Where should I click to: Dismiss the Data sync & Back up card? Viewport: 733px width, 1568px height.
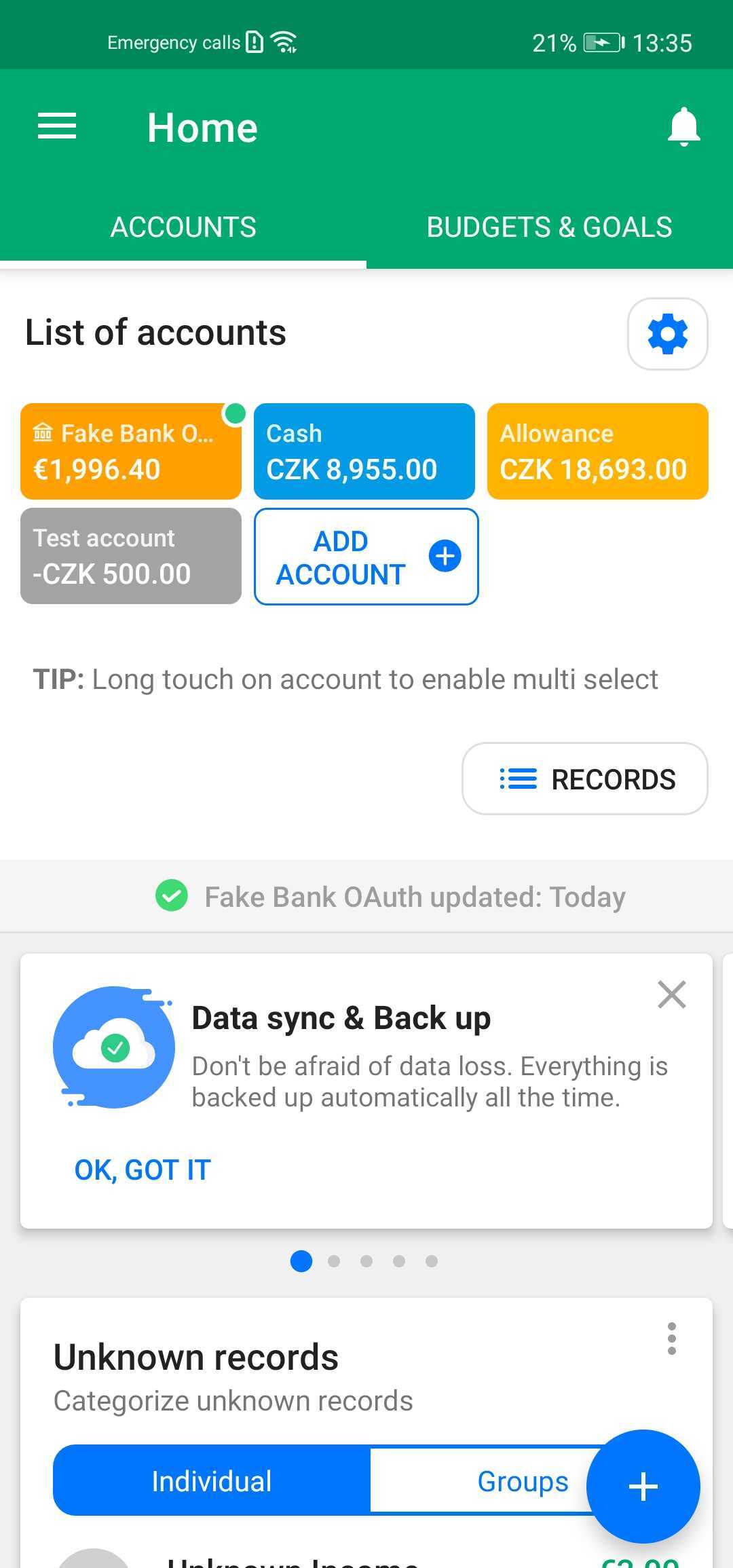click(x=672, y=994)
